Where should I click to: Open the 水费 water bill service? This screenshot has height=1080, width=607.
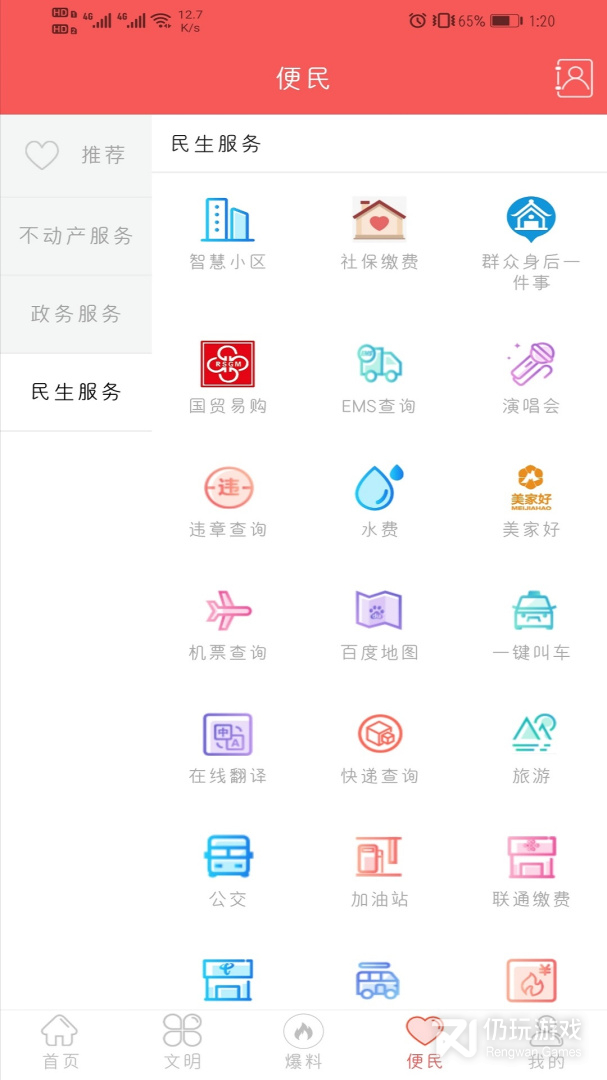point(380,501)
